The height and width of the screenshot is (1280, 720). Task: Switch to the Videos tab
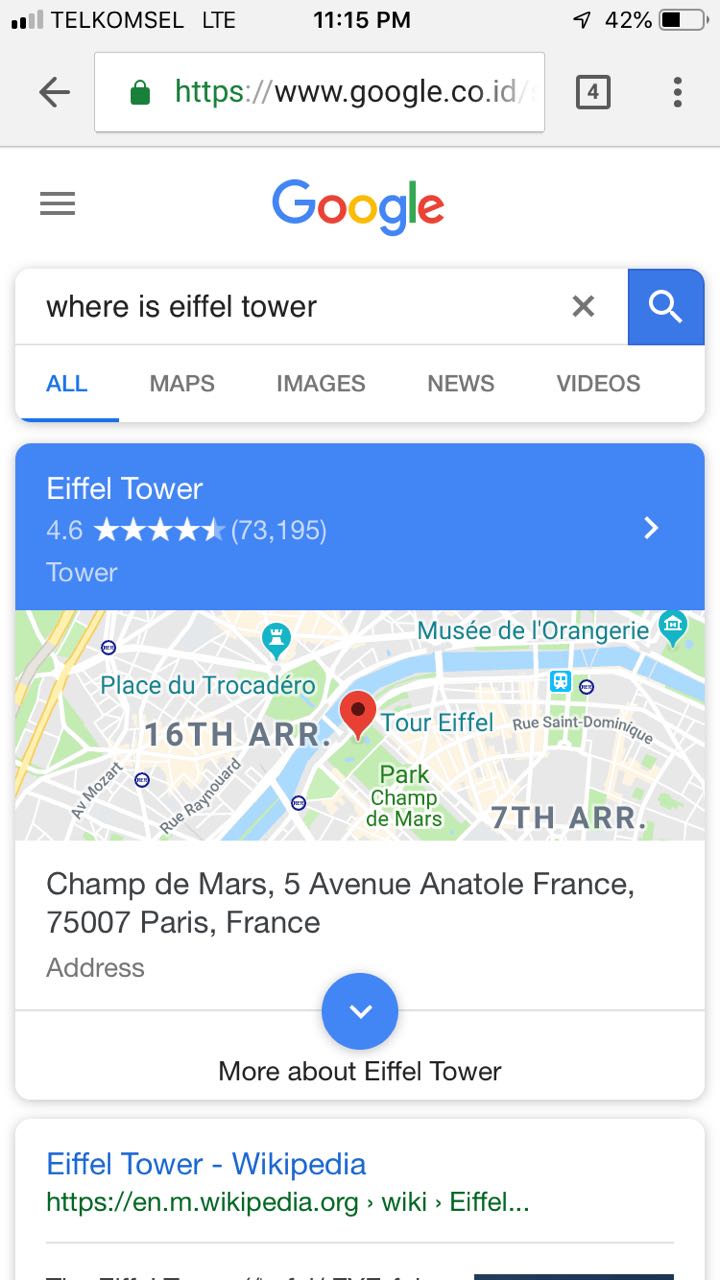point(598,383)
